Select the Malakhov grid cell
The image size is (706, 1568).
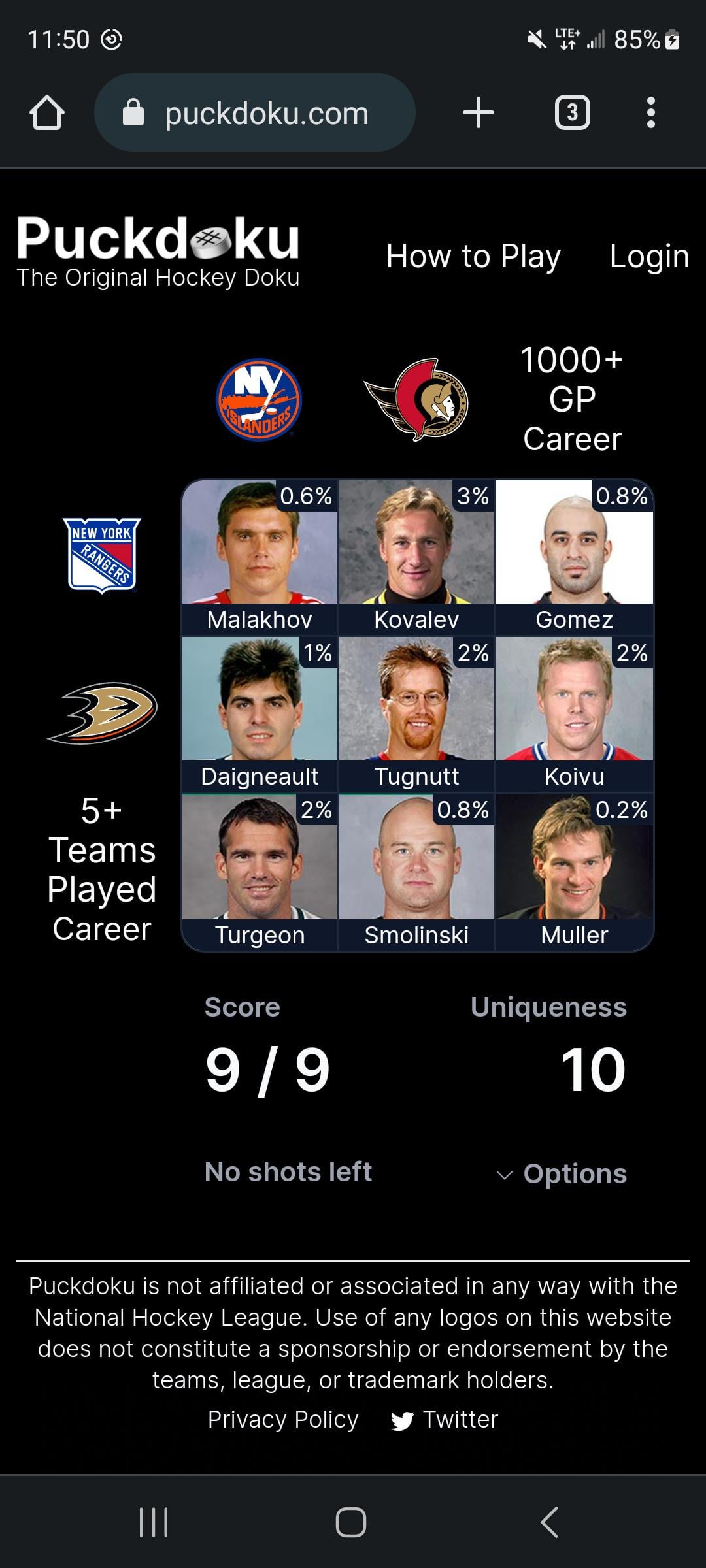tap(260, 557)
